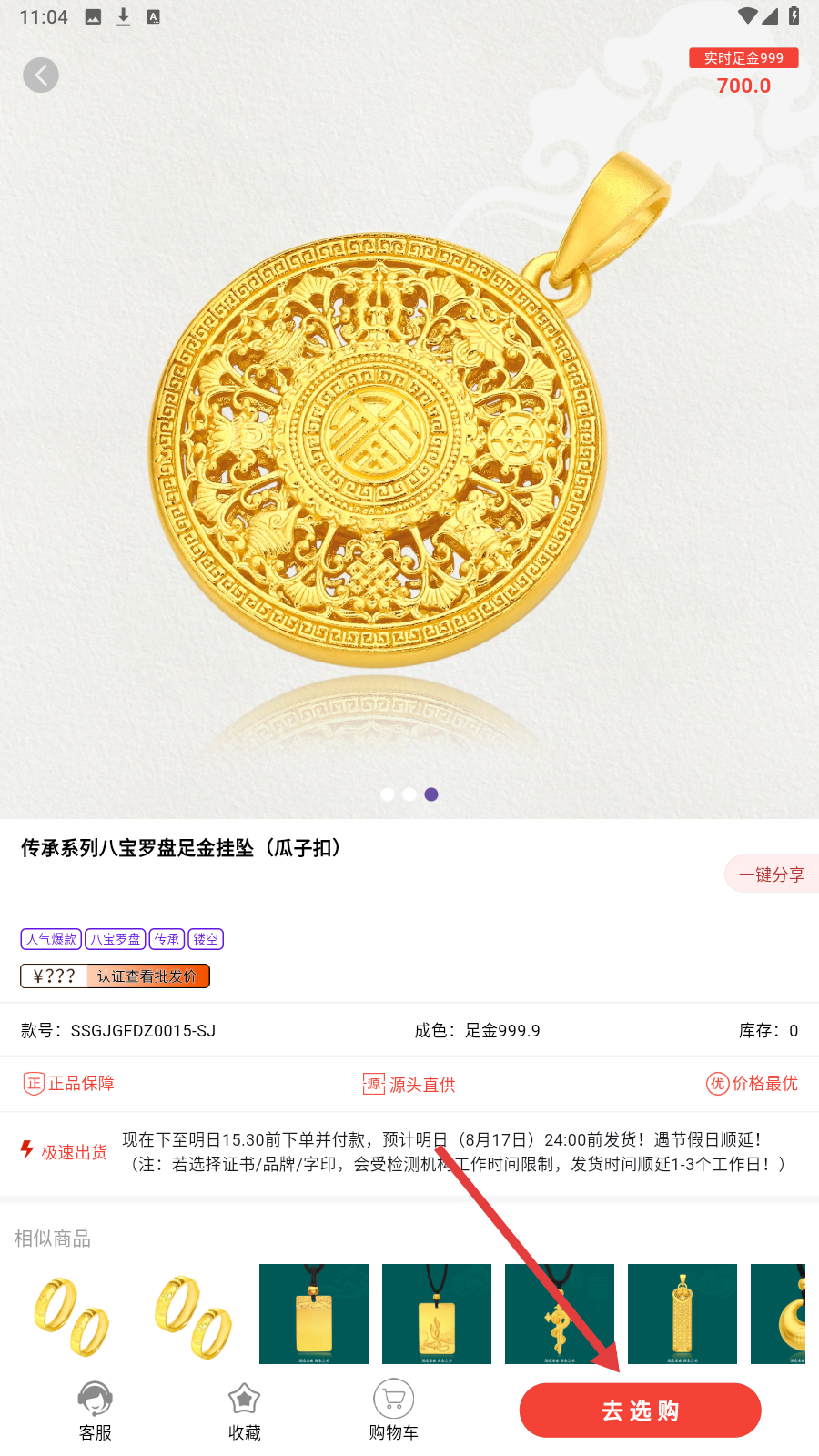Select the 八宝罗盘 tag
Image resolution: width=819 pixels, height=1456 pixels.
coord(116,939)
